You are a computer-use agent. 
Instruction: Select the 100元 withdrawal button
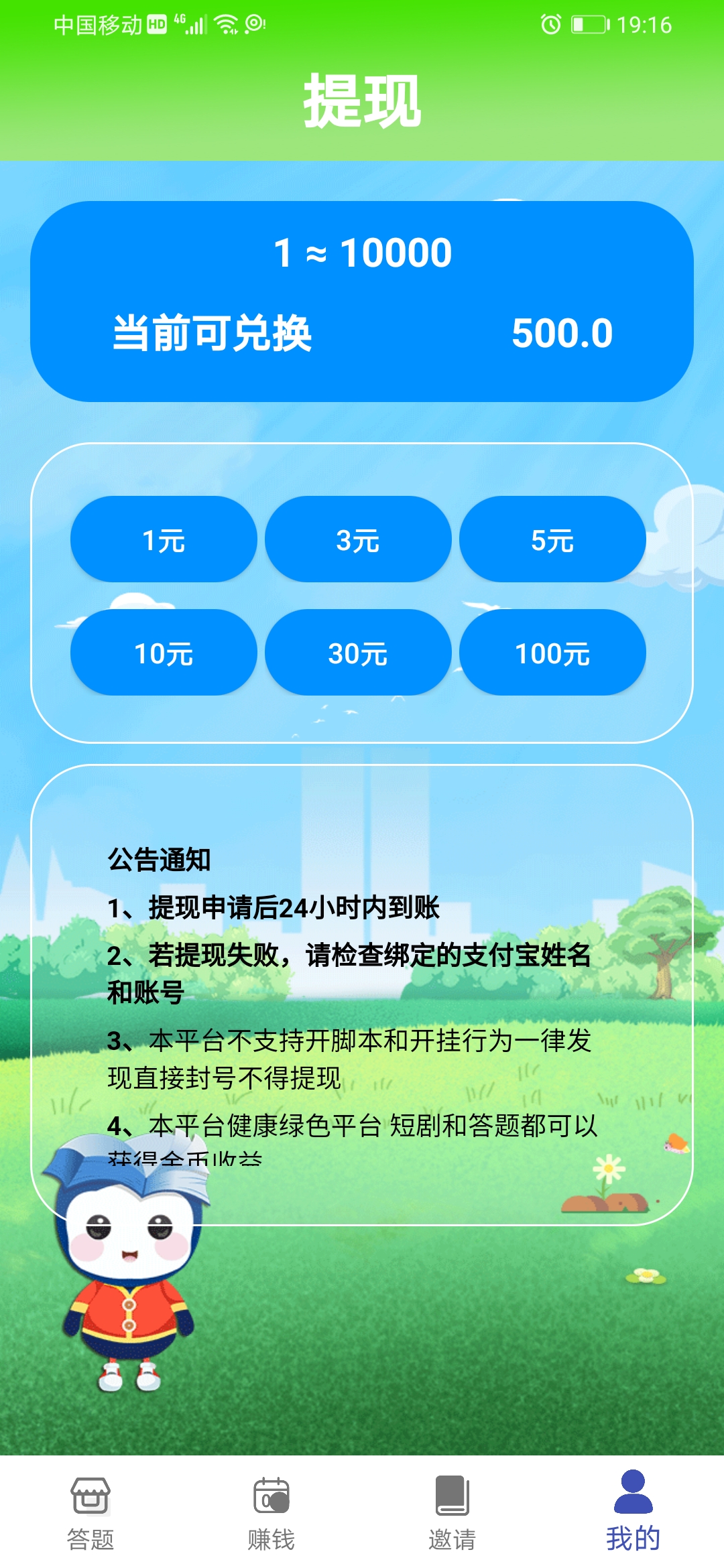pyautogui.click(x=552, y=653)
